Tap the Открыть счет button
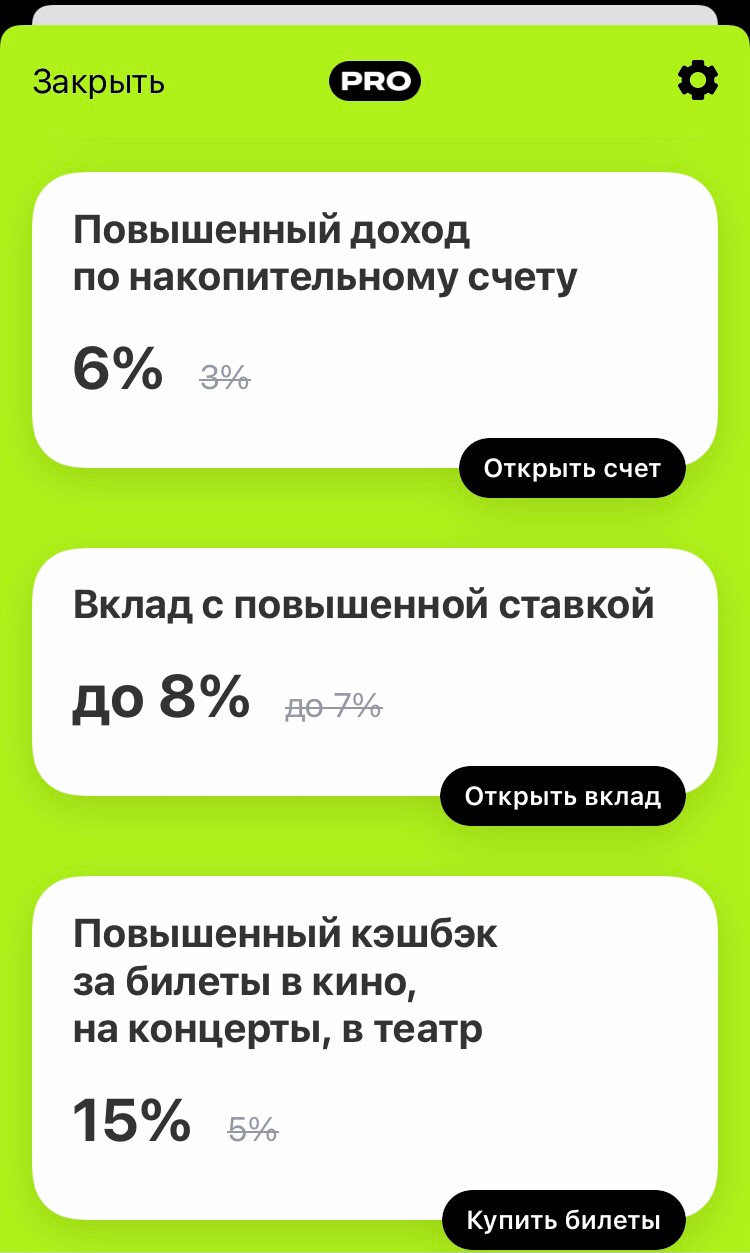The height and width of the screenshot is (1253, 750). tap(572, 468)
